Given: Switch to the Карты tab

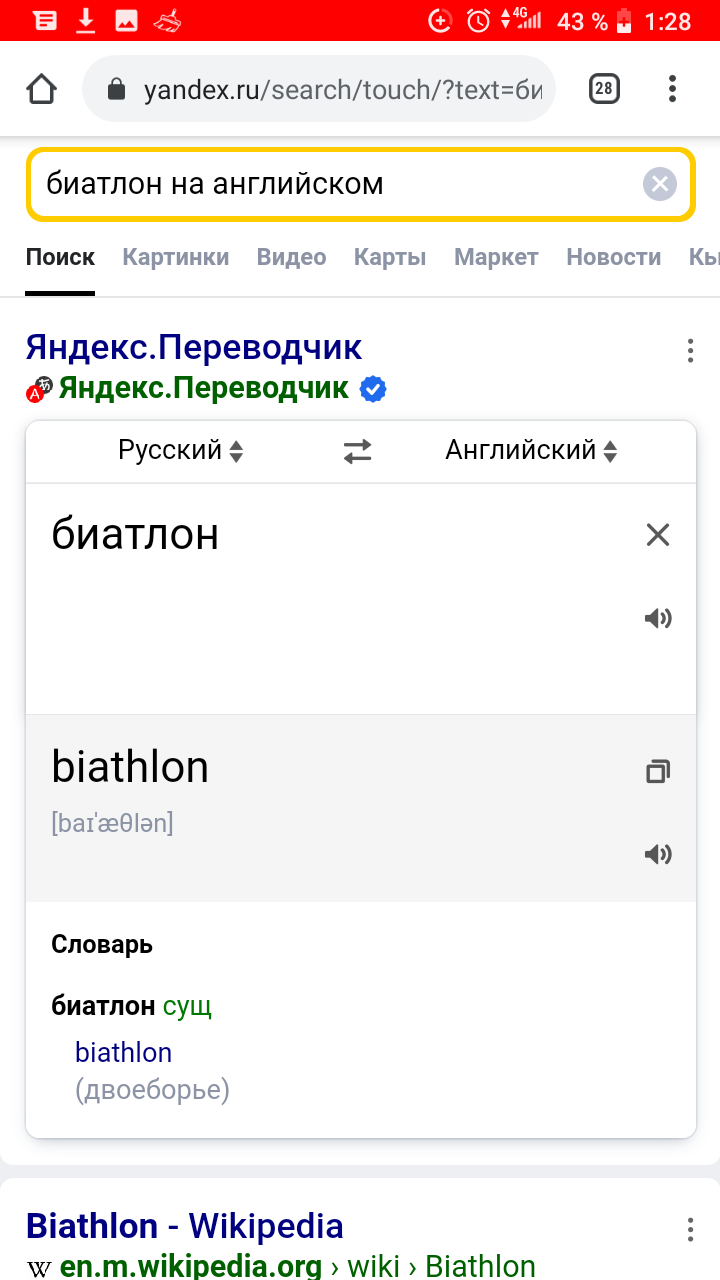Looking at the screenshot, I should [389, 258].
